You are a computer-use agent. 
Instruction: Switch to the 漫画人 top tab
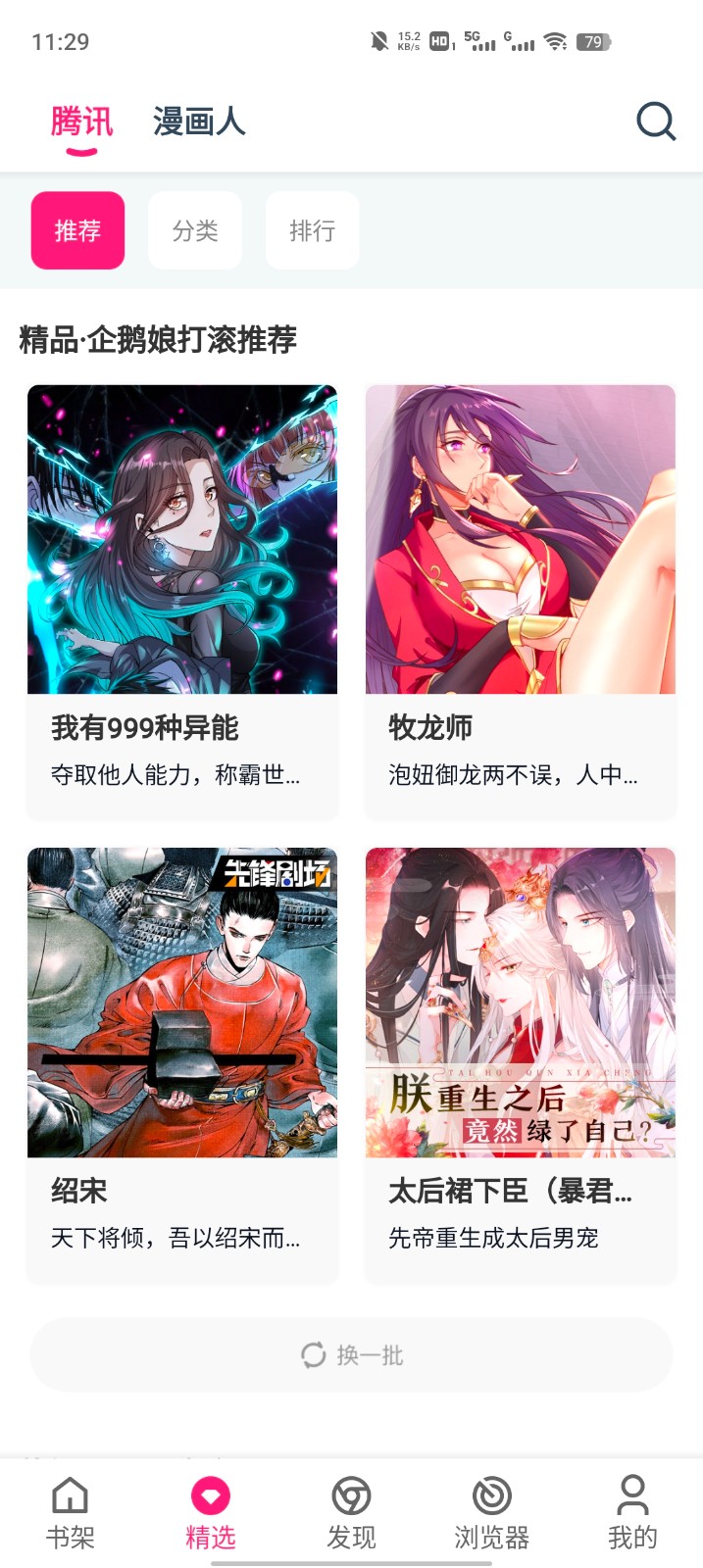[x=199, y=122]
